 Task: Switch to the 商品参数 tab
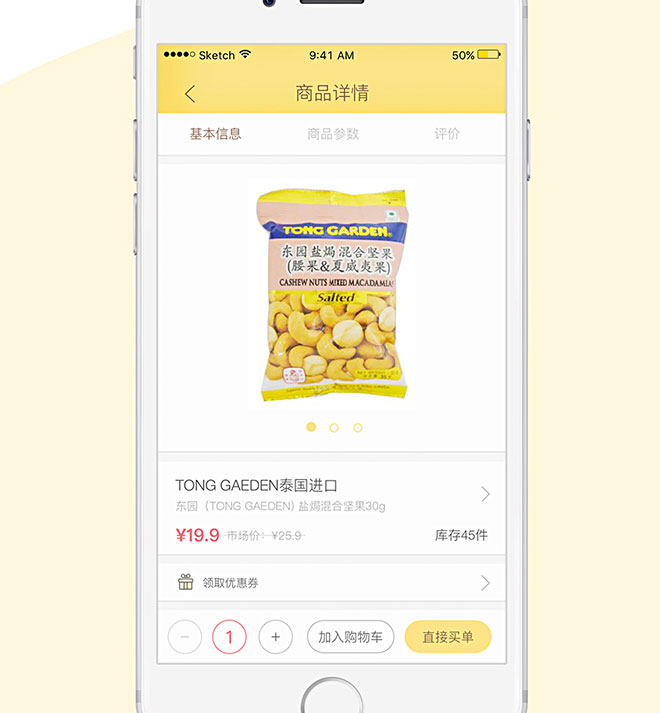(x=333, y=134)
